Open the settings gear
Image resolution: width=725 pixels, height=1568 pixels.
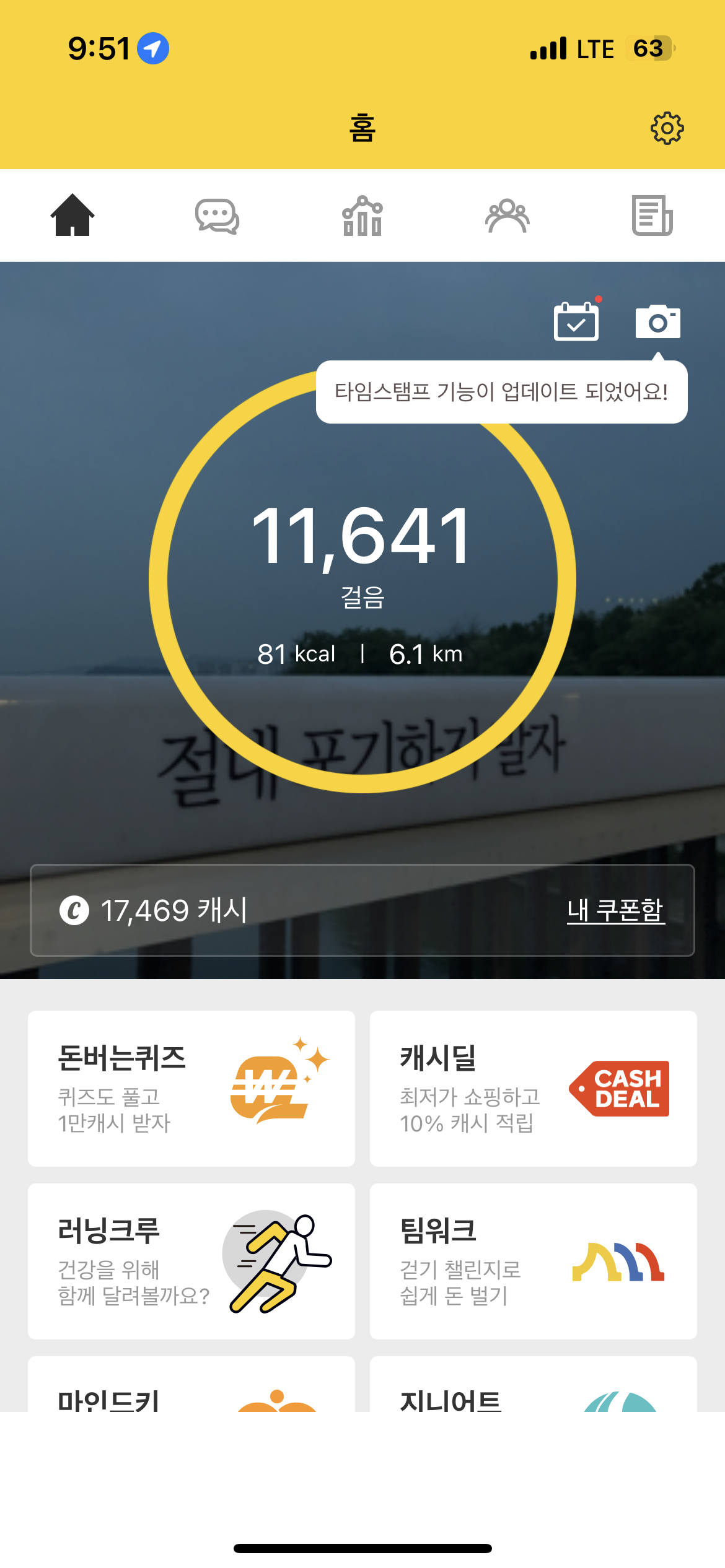[667, 129]
